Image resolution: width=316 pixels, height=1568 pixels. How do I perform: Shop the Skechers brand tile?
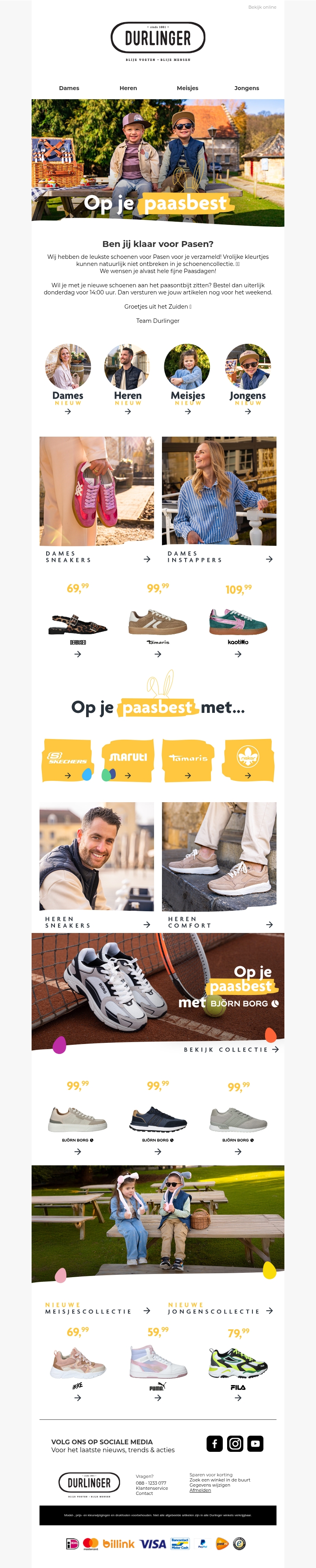[x=68, y=760]
